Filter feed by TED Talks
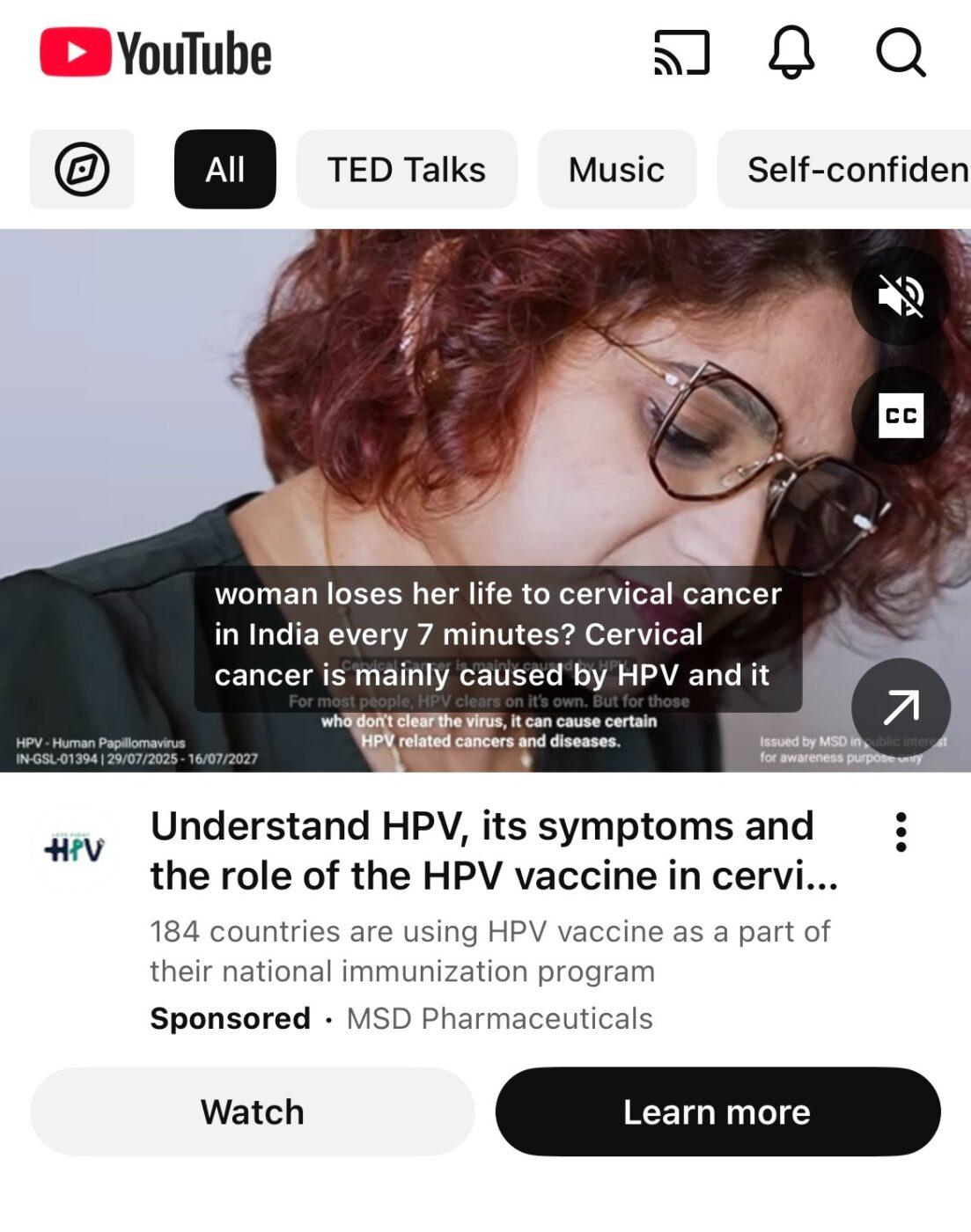Screen dimensions: 971x1232 406,169
